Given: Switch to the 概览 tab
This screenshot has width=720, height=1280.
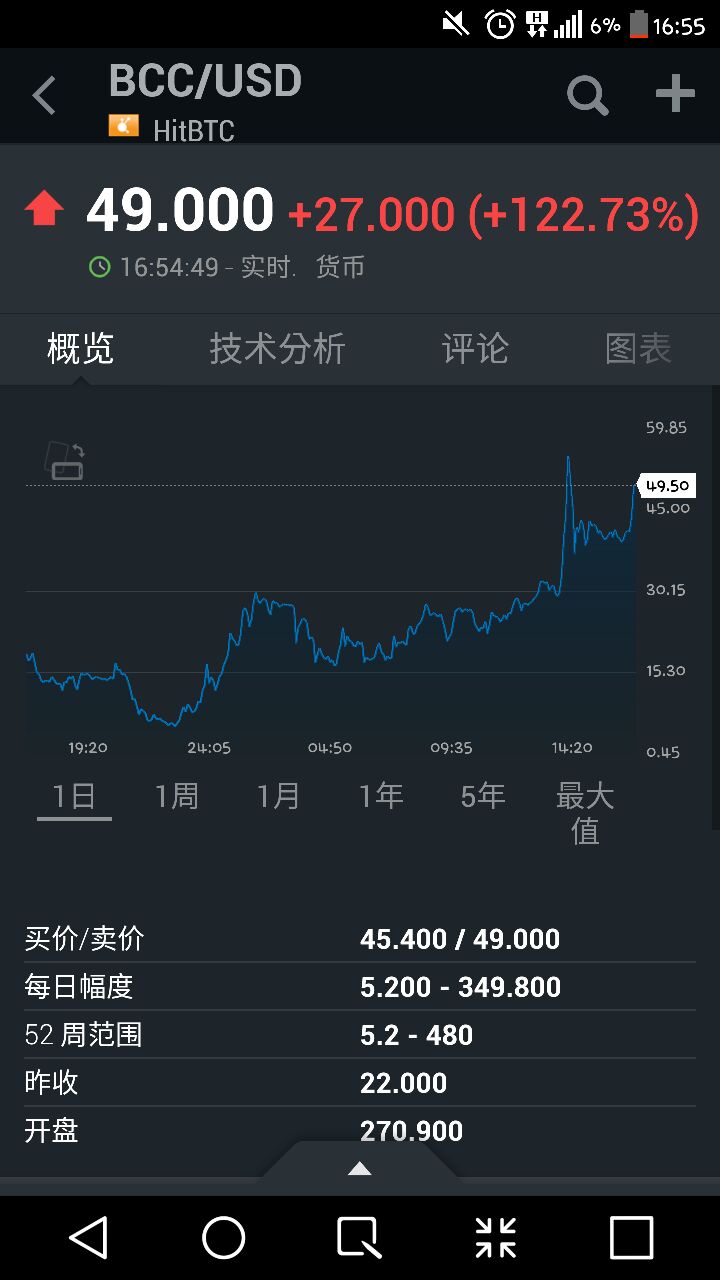Looking at the screenshot, I should coord(80,349).
